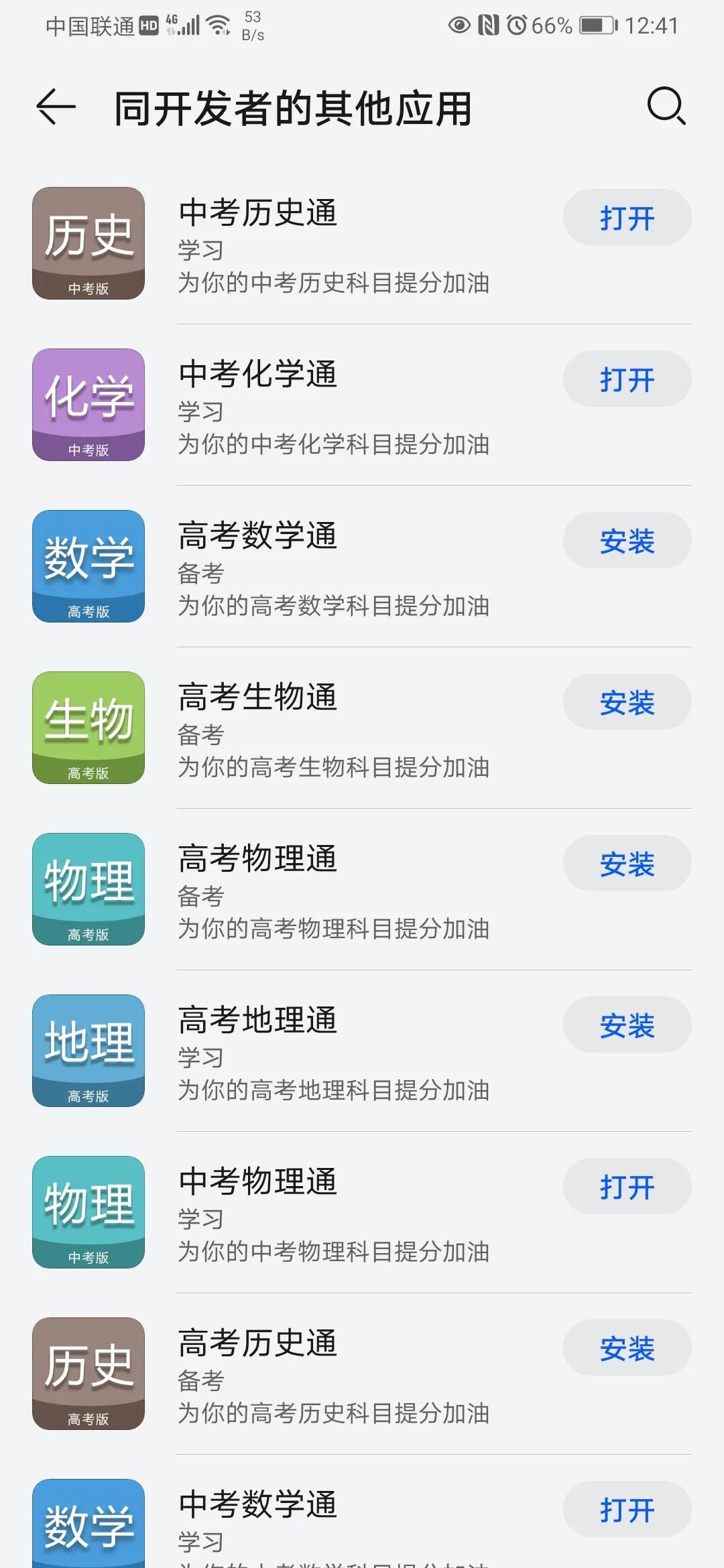This screenshot has height=1568, width=724.
Task: Click the green 高考生物通 icon
Action: [88, 728]
